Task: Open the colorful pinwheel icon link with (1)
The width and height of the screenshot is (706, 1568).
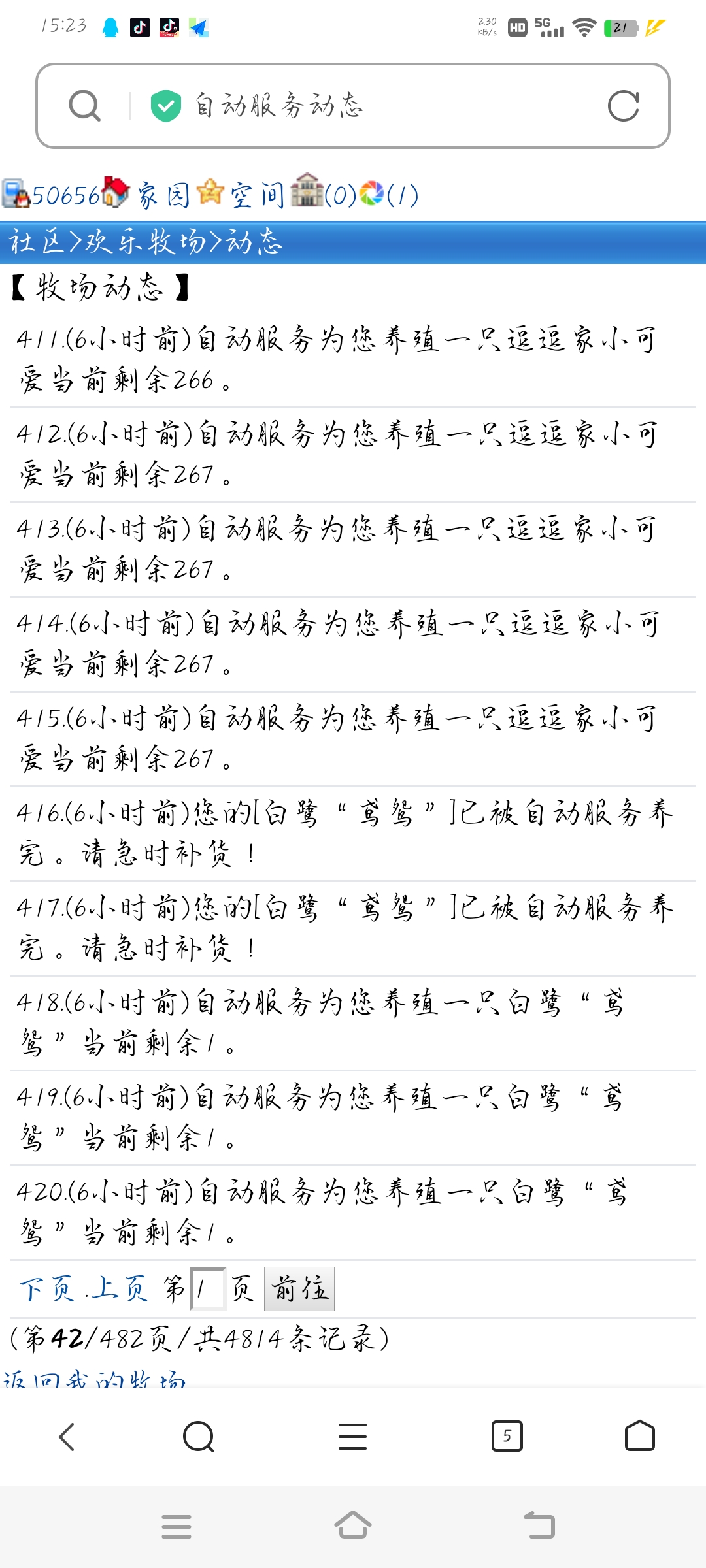Action: point(389,194)
